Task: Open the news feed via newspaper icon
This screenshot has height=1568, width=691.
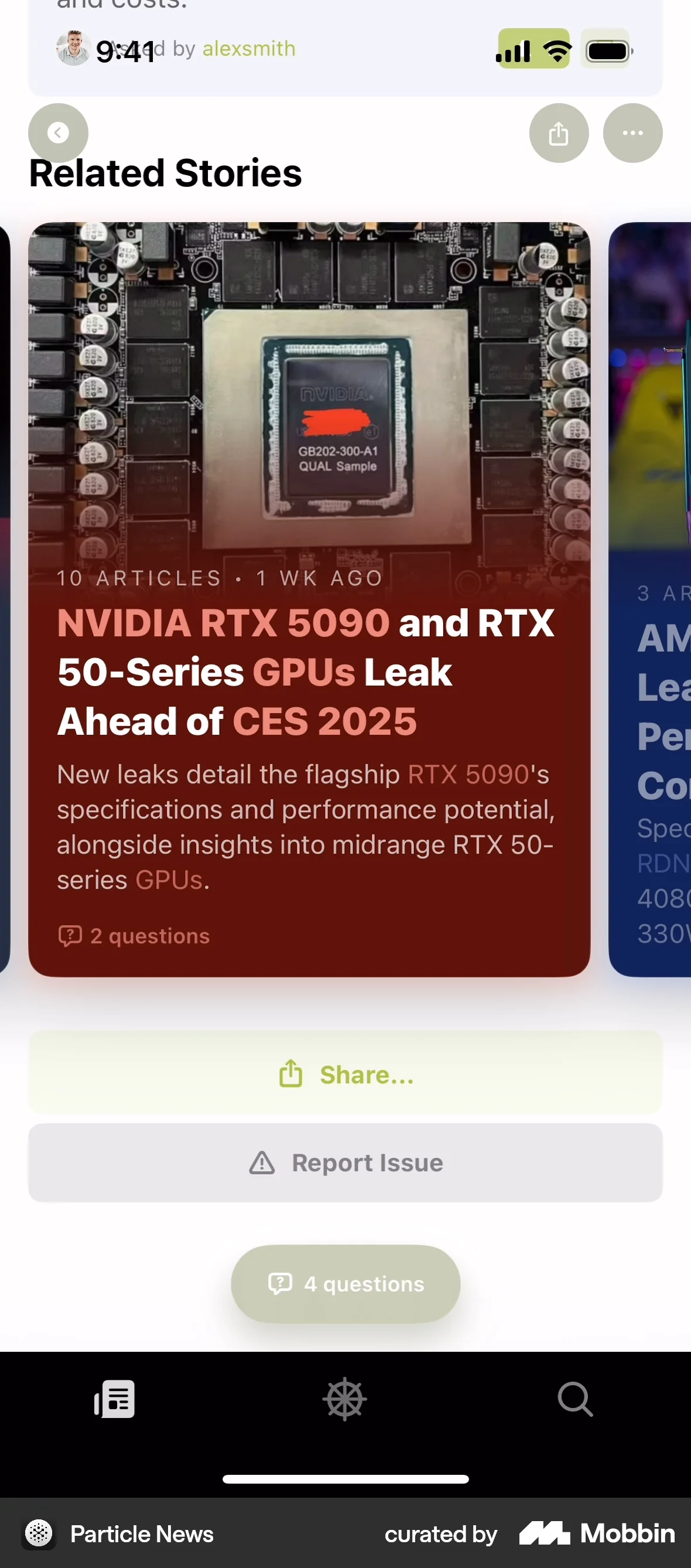Action: click(x=114, y=1399)
